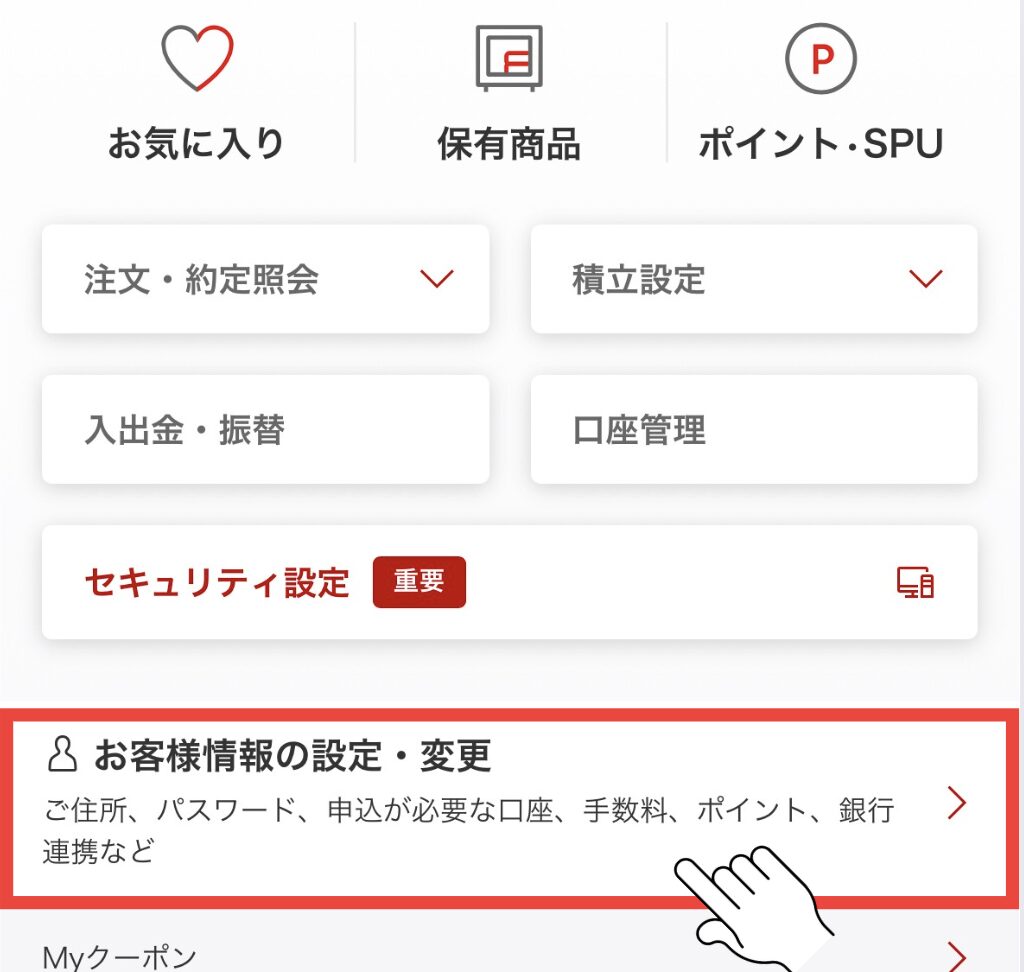Expand 注文・約定照会 dropdown
Image resolution: width=1024 pixels, height=972 pixels.
pos(265,279)
